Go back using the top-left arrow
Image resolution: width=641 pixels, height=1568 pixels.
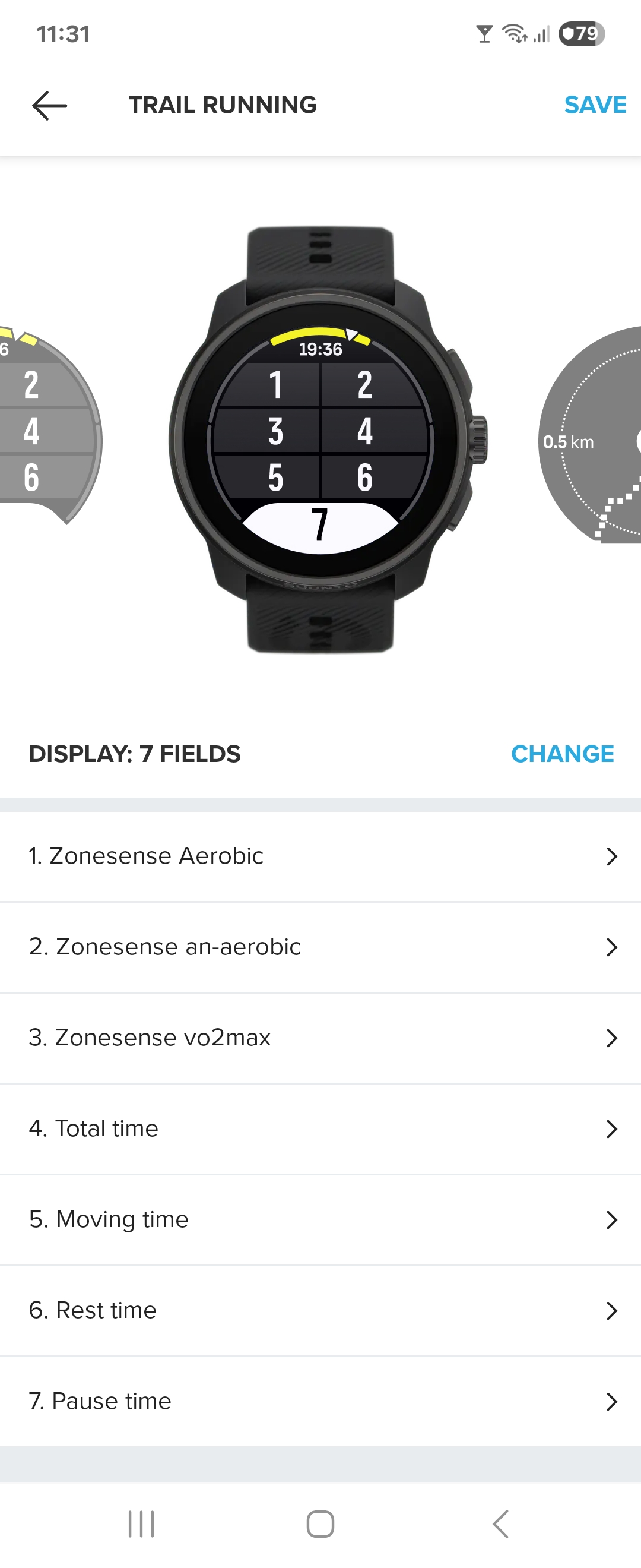coord(49,105)
